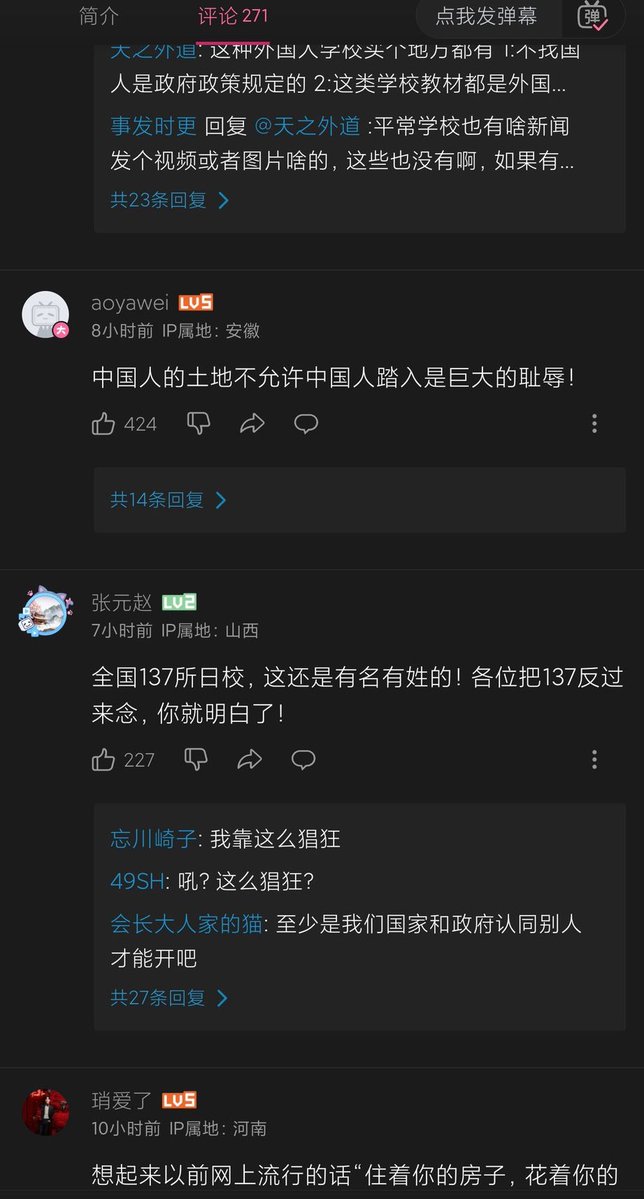Open aoyawei's profile avatar

[45, 314]
